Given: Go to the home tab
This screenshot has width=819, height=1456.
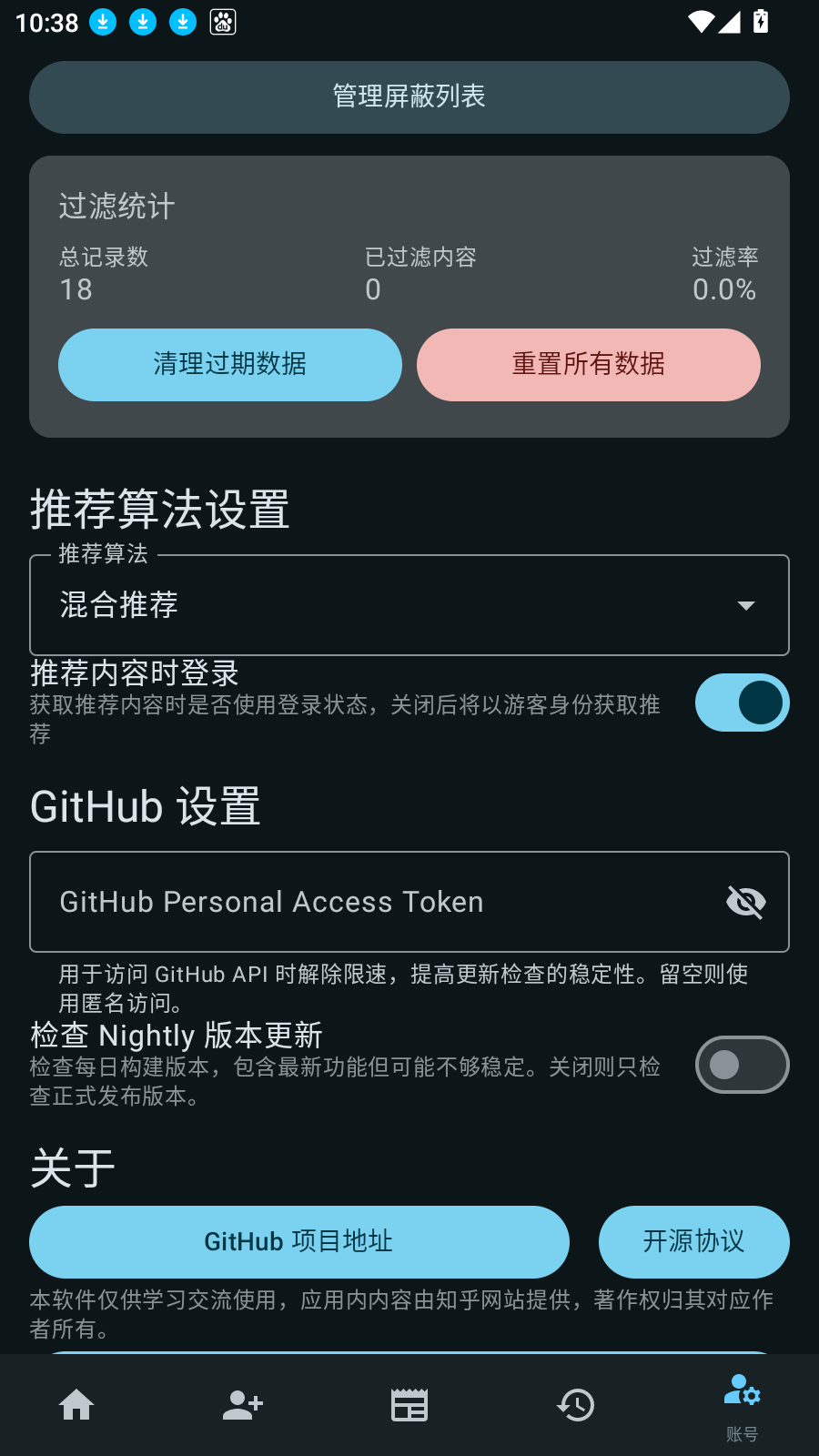Looking at the screenshot, I should 76,1405.
